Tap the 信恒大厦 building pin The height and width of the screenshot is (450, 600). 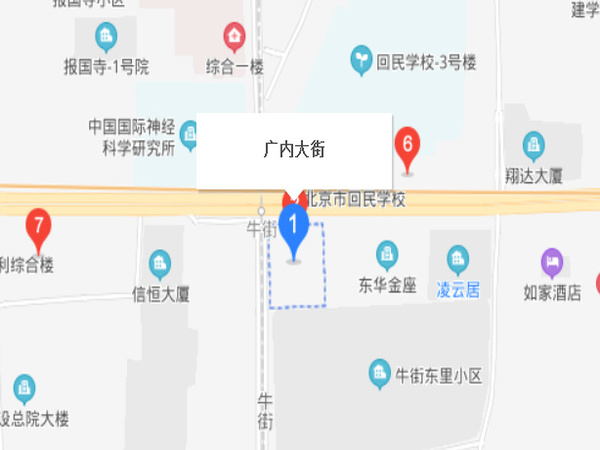(160, 265)
